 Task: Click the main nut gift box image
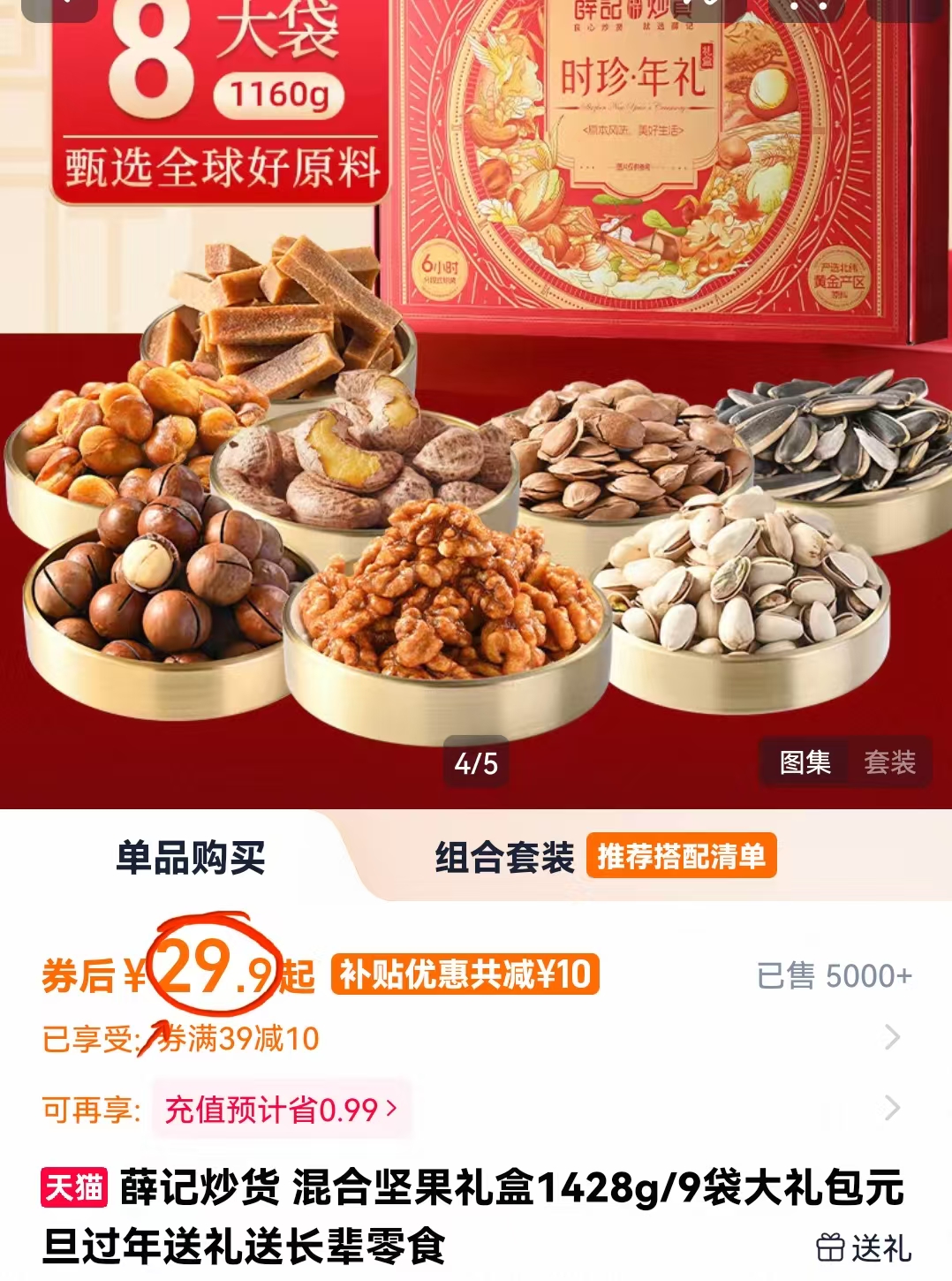[476, 398]
